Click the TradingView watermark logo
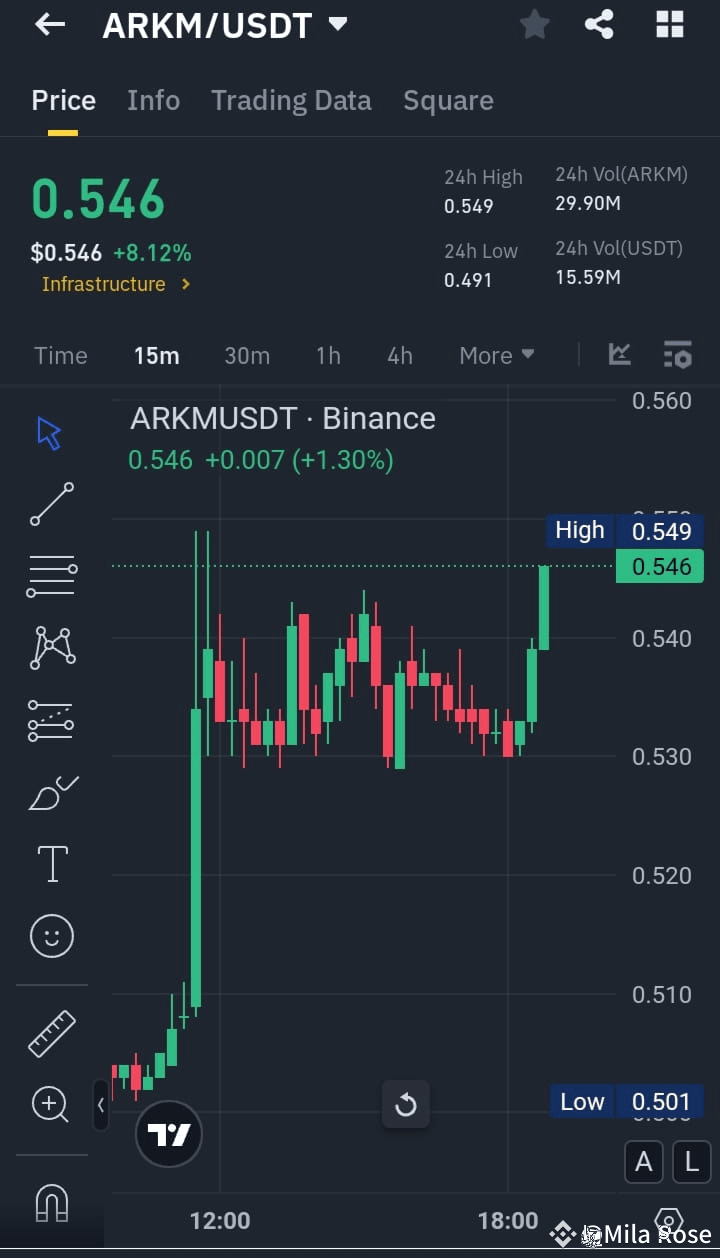The width and height of the screenshot is (720, 1258). tap(168, 1134)
